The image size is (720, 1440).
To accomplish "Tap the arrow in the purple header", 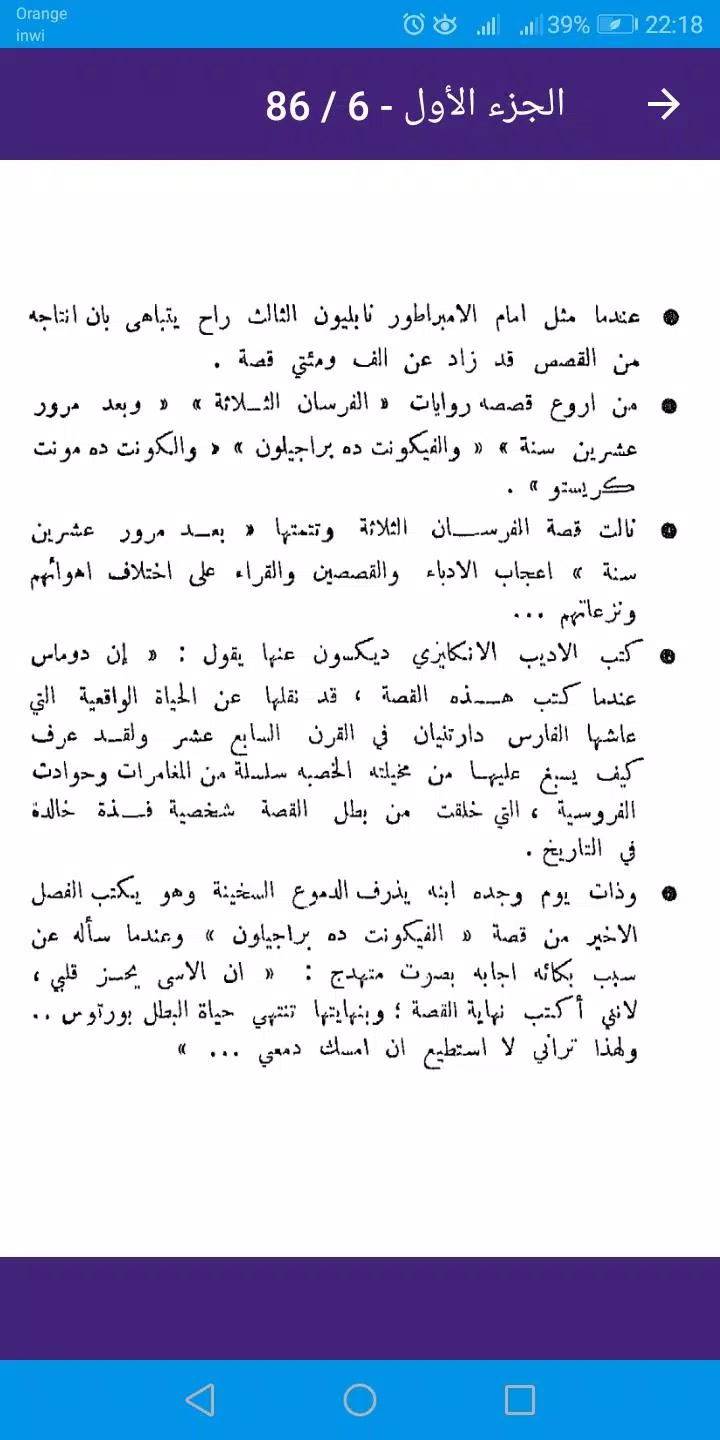I will (x=664, y=104).
